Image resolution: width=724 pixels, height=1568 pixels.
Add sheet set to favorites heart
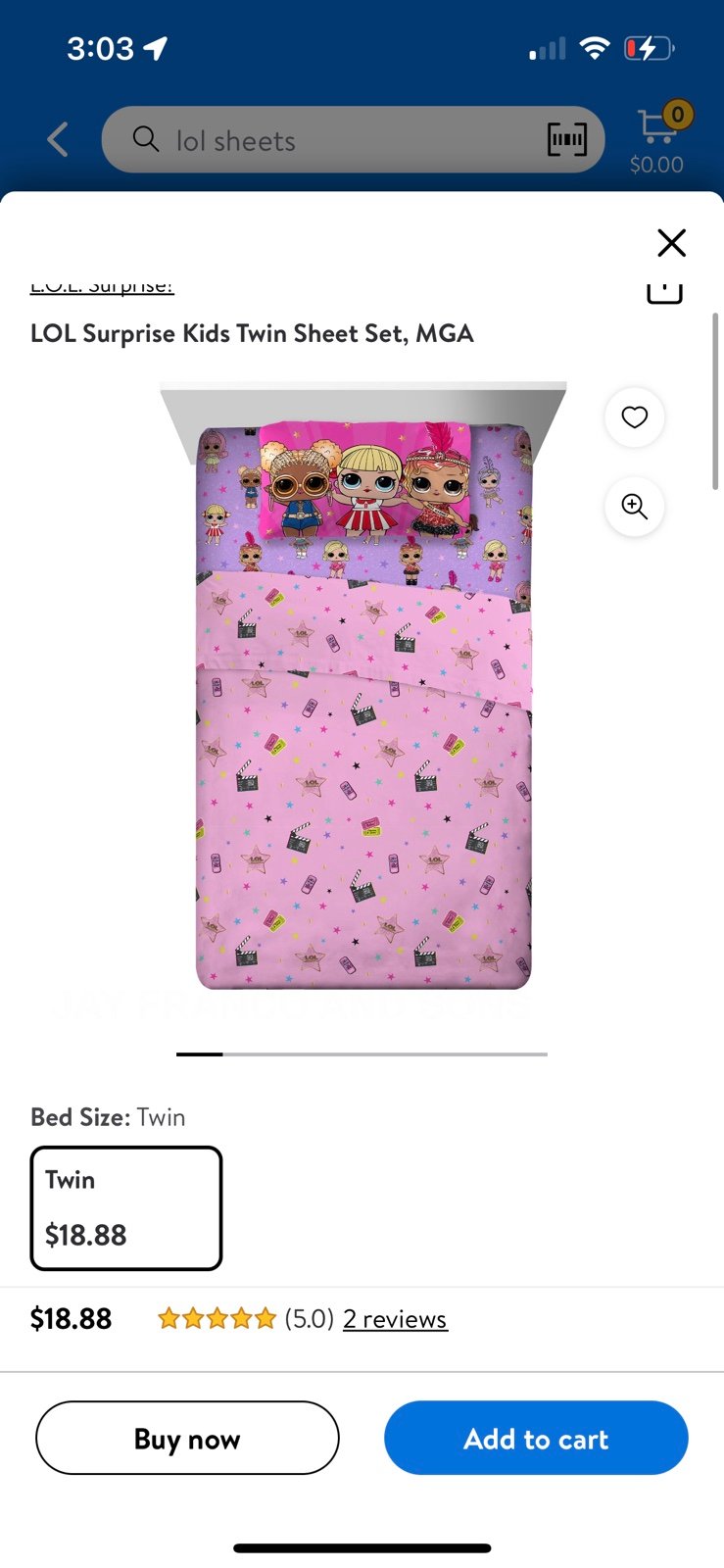point(635,417)
